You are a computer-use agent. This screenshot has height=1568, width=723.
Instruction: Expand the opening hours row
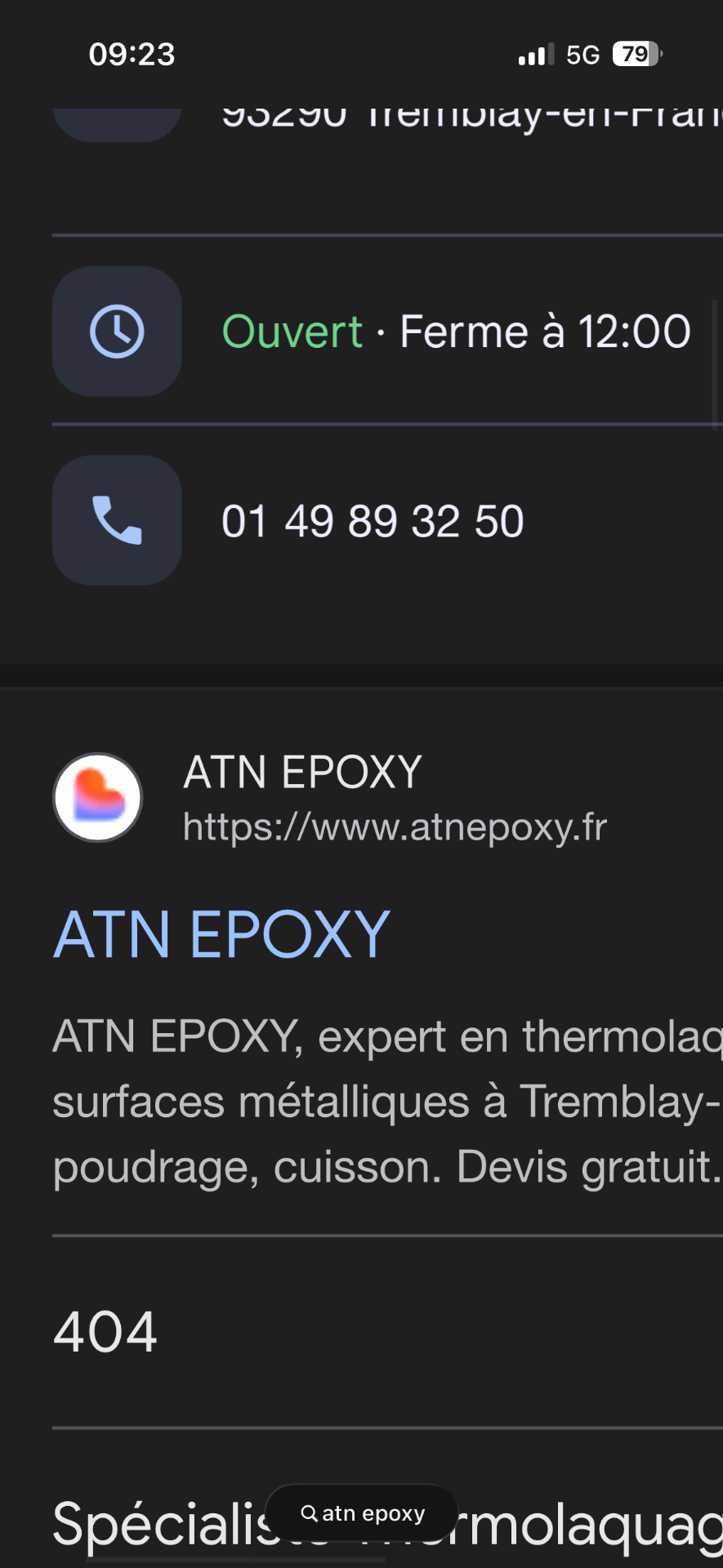coord(455,332)
